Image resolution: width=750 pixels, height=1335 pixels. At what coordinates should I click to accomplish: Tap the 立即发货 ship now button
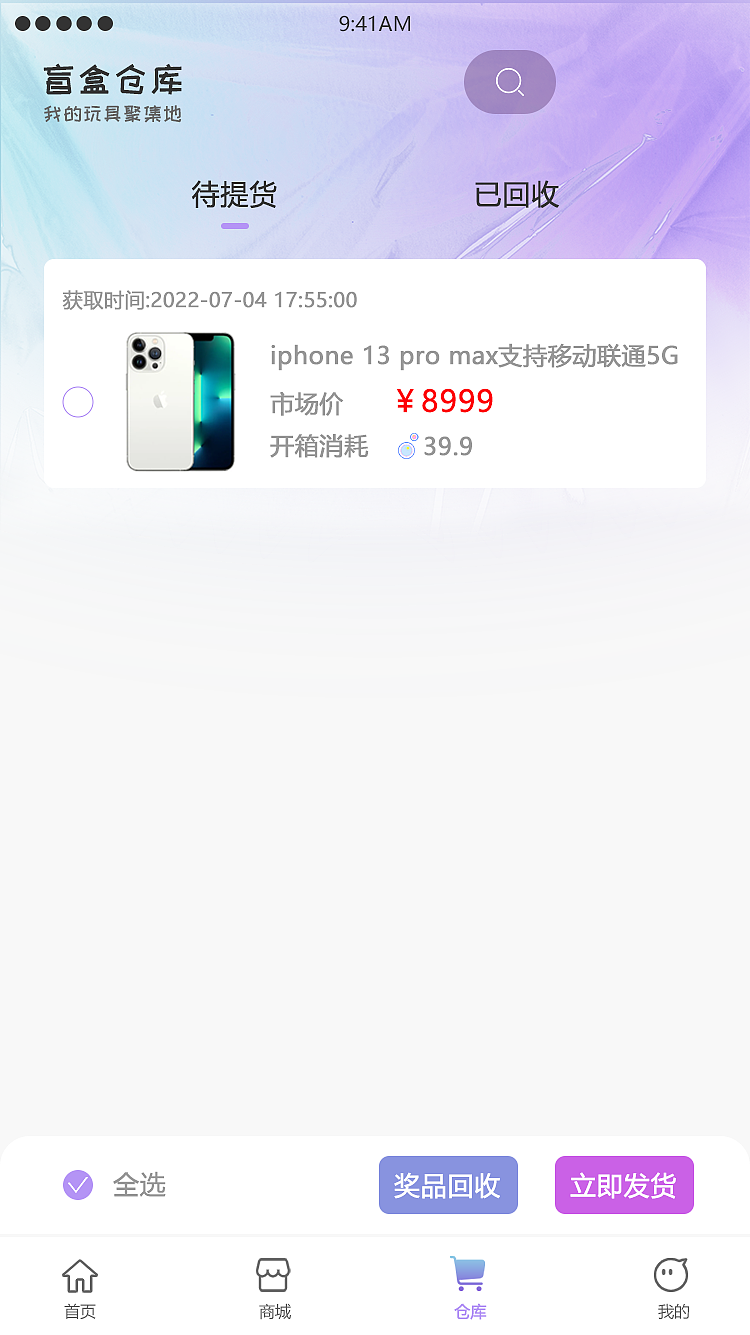point(624,1185)
